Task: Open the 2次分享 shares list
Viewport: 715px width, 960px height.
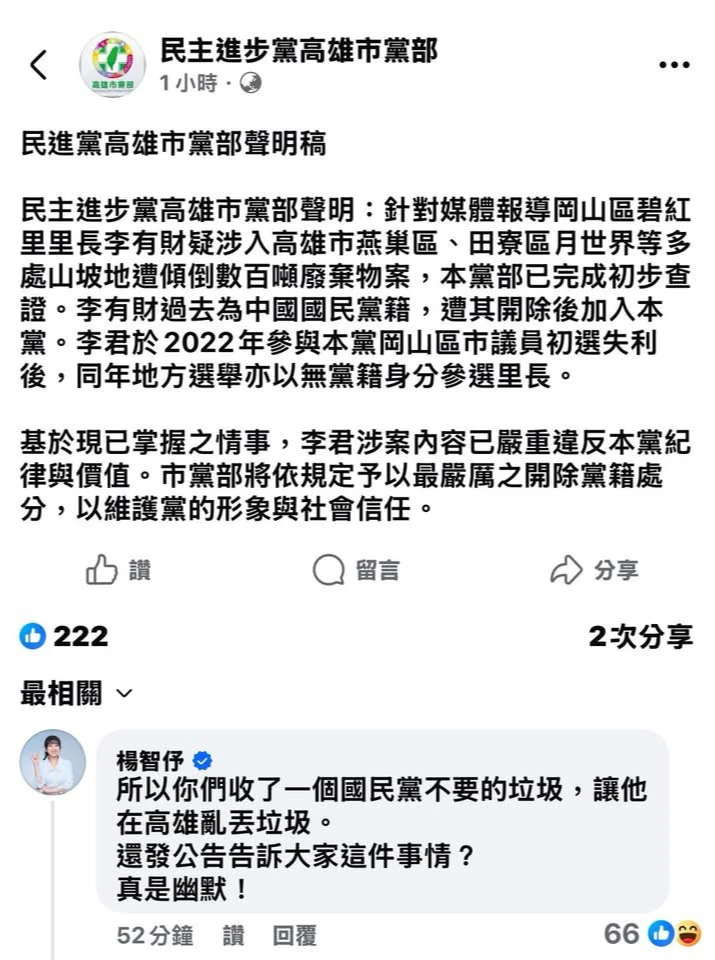Action: point(640,636)
